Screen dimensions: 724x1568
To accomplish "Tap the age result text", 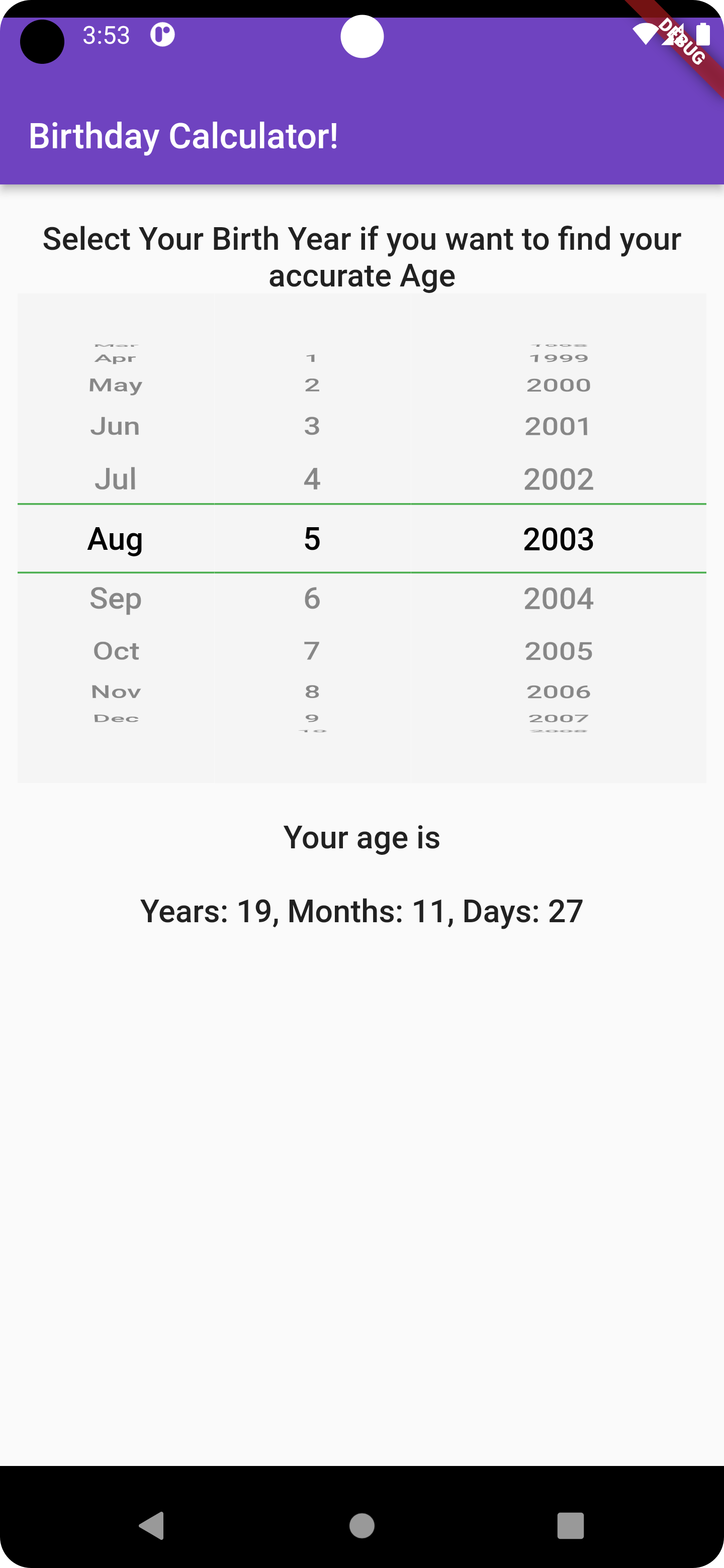I will pos(361,911).
